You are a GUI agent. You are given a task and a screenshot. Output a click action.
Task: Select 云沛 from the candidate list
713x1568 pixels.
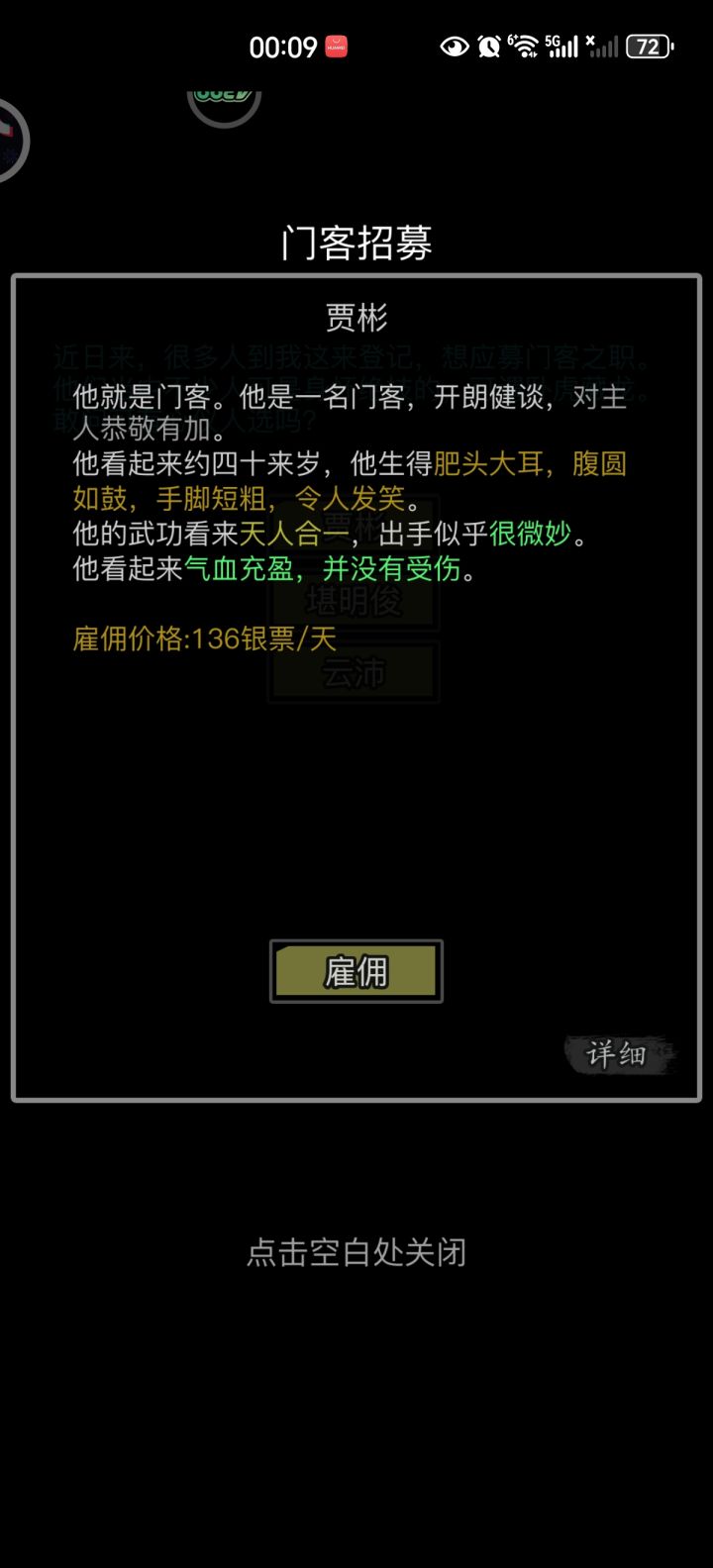pos(355,672)
